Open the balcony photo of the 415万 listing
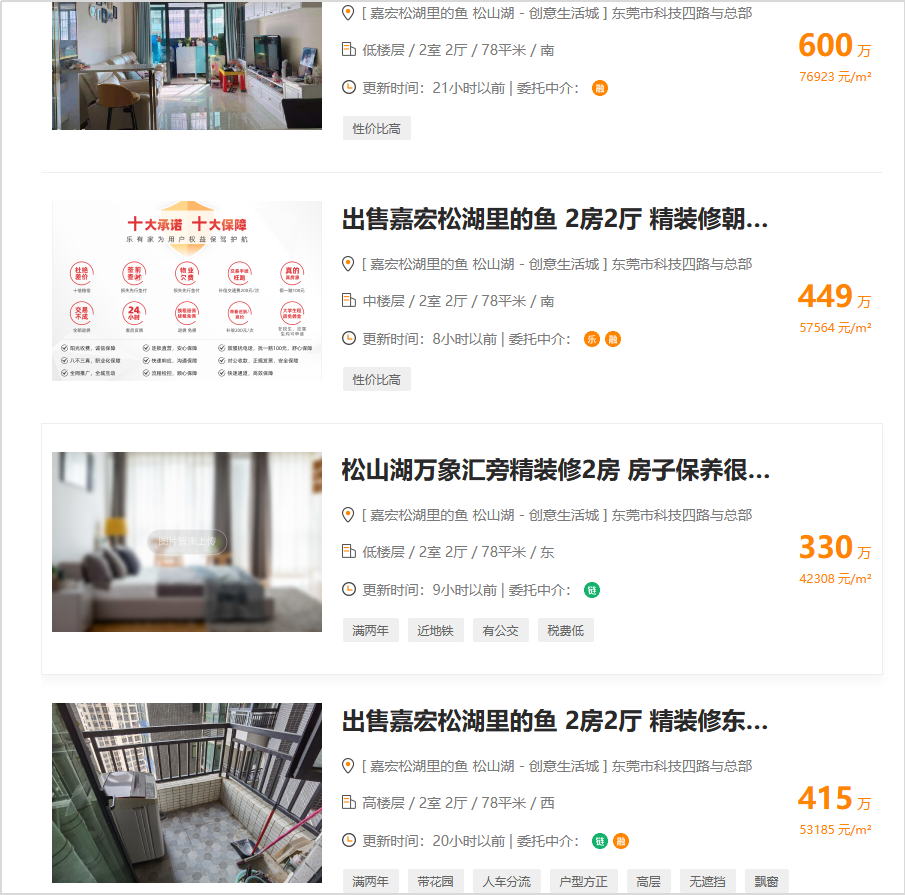 (187, 792)
